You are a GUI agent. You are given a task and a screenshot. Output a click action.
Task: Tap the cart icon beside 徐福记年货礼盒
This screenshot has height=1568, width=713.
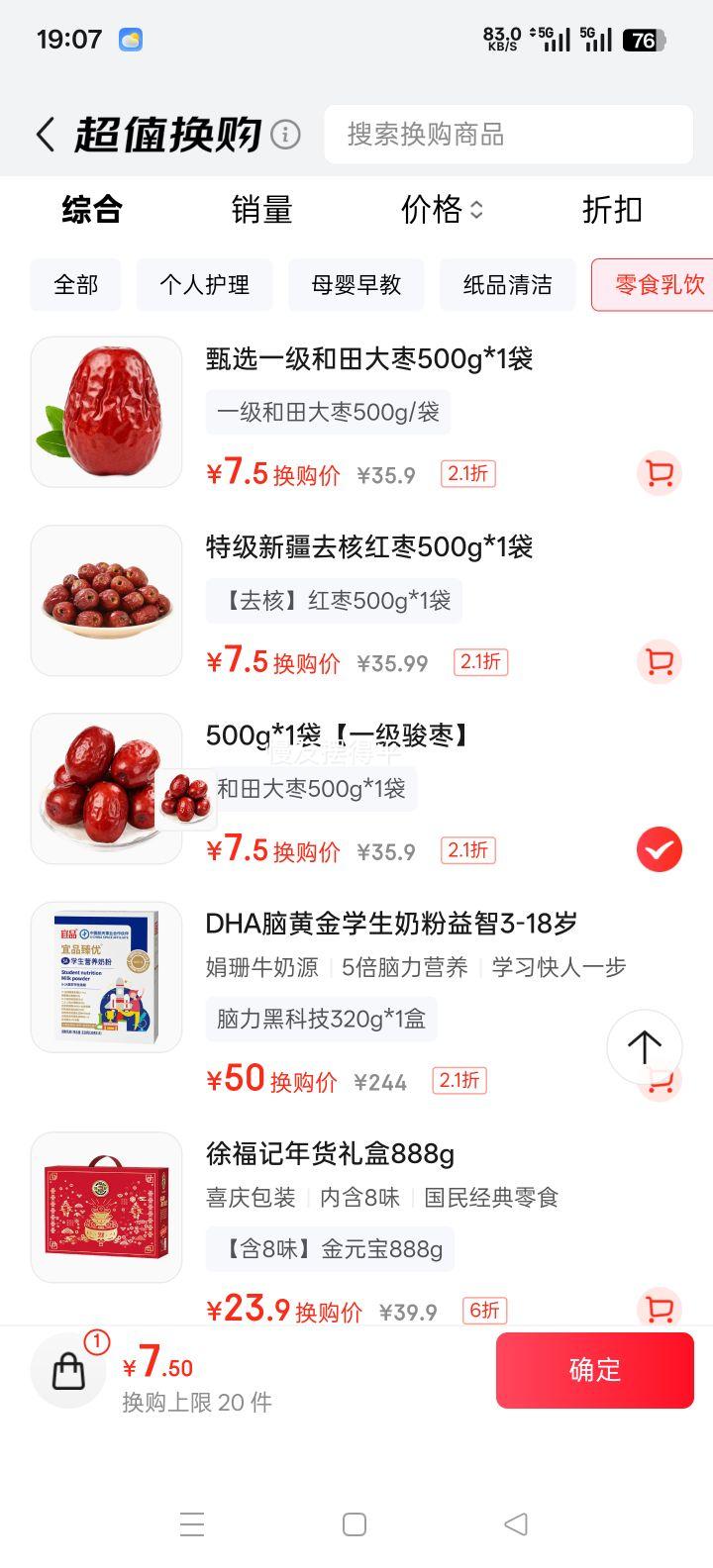(x=659, y=1309)
